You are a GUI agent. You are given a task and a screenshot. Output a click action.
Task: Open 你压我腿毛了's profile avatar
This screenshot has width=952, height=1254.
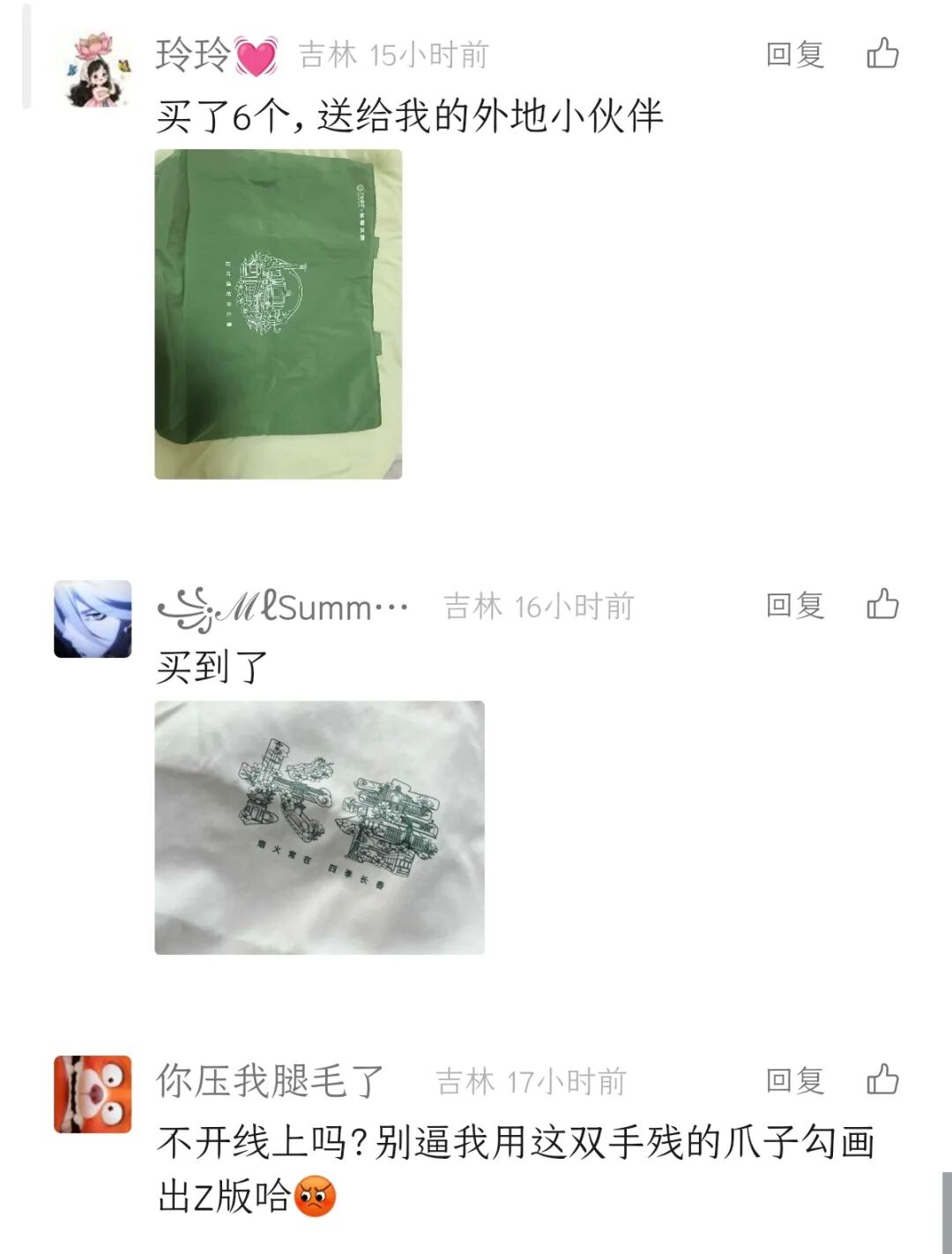(93, 1094)
